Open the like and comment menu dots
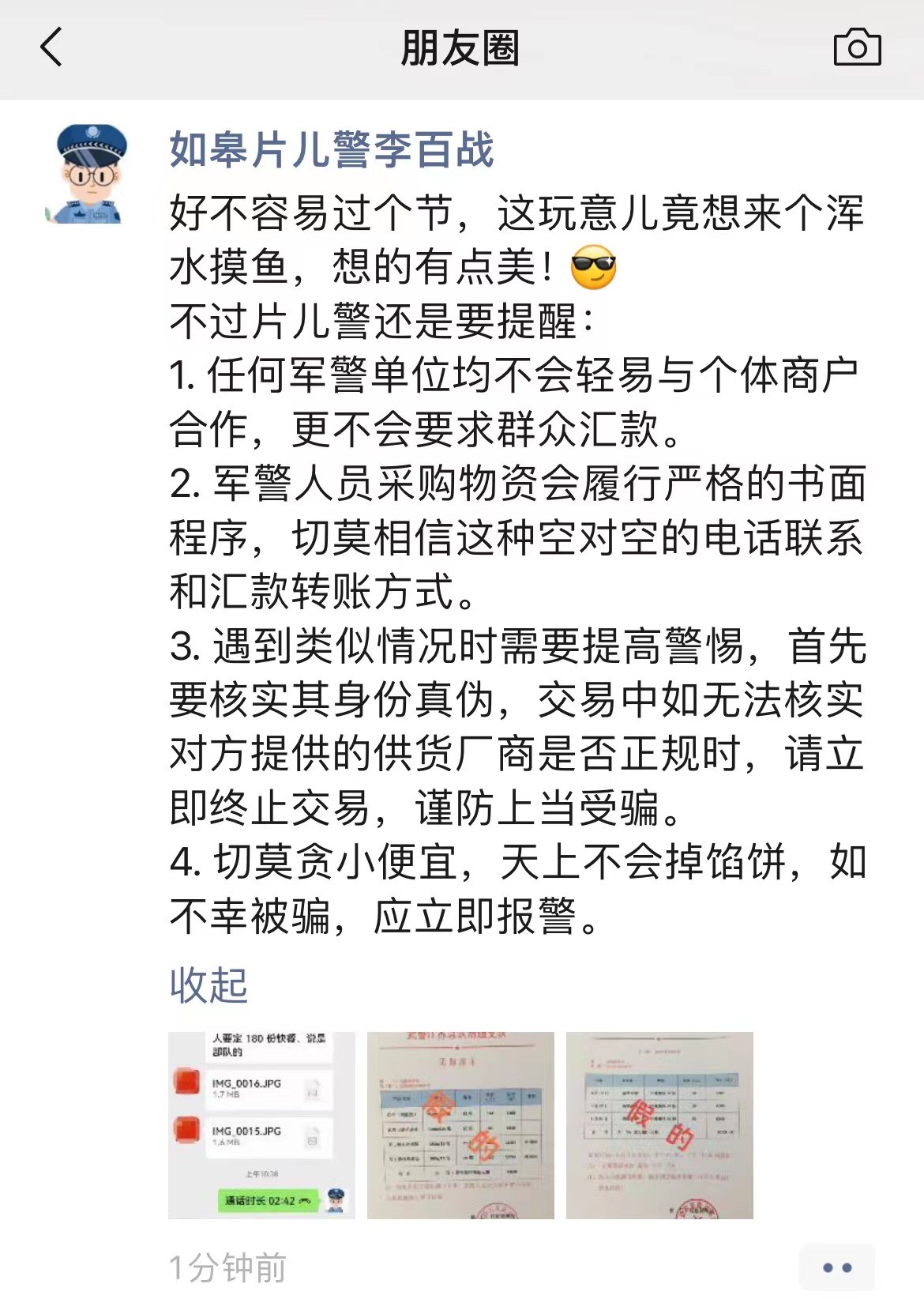This screenshot has width=924, height=1299. pos(836,1267)
